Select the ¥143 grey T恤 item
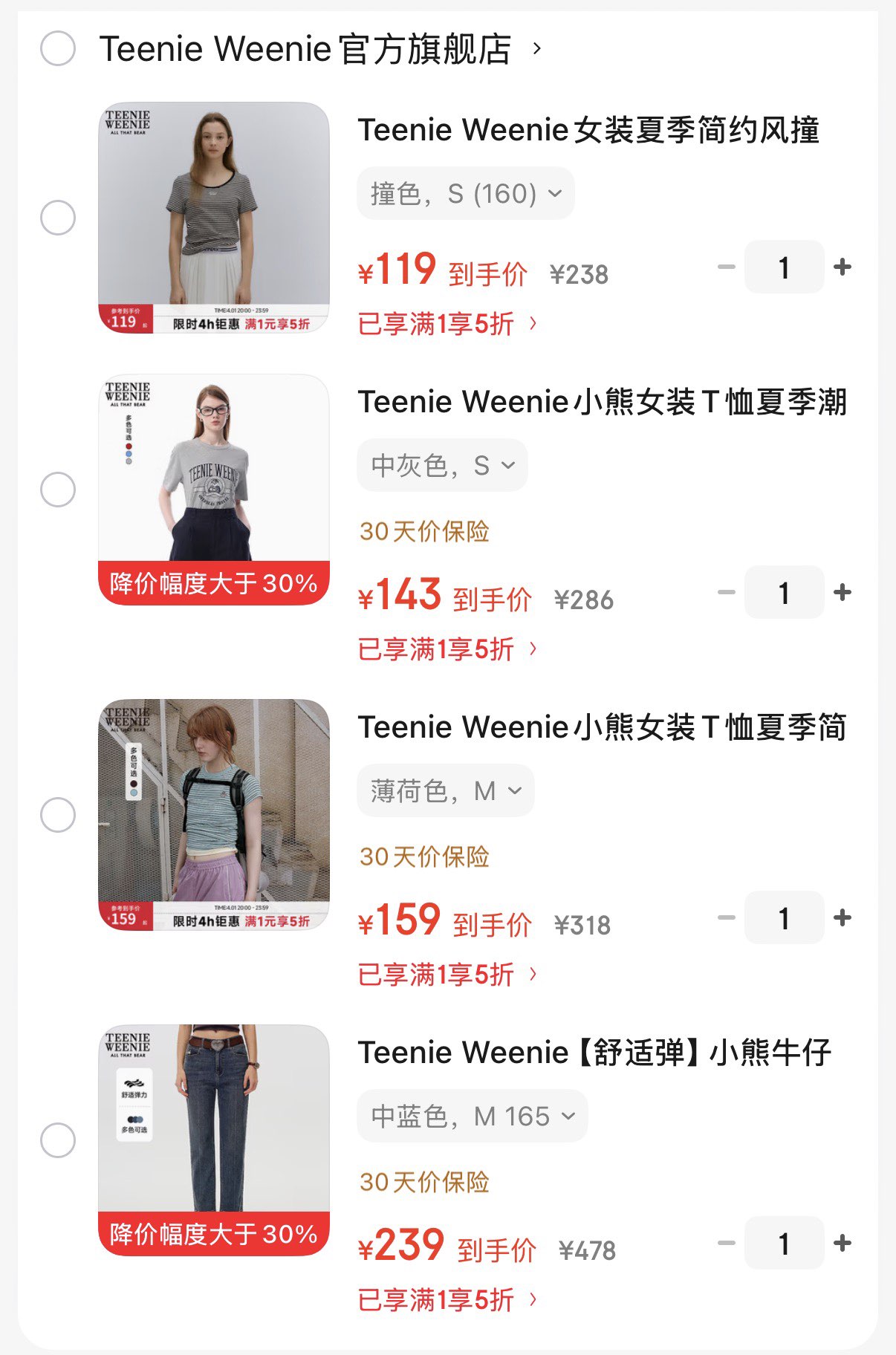Image resolution: width=896 pixels, height=1355 pixels. pos(58,490)
